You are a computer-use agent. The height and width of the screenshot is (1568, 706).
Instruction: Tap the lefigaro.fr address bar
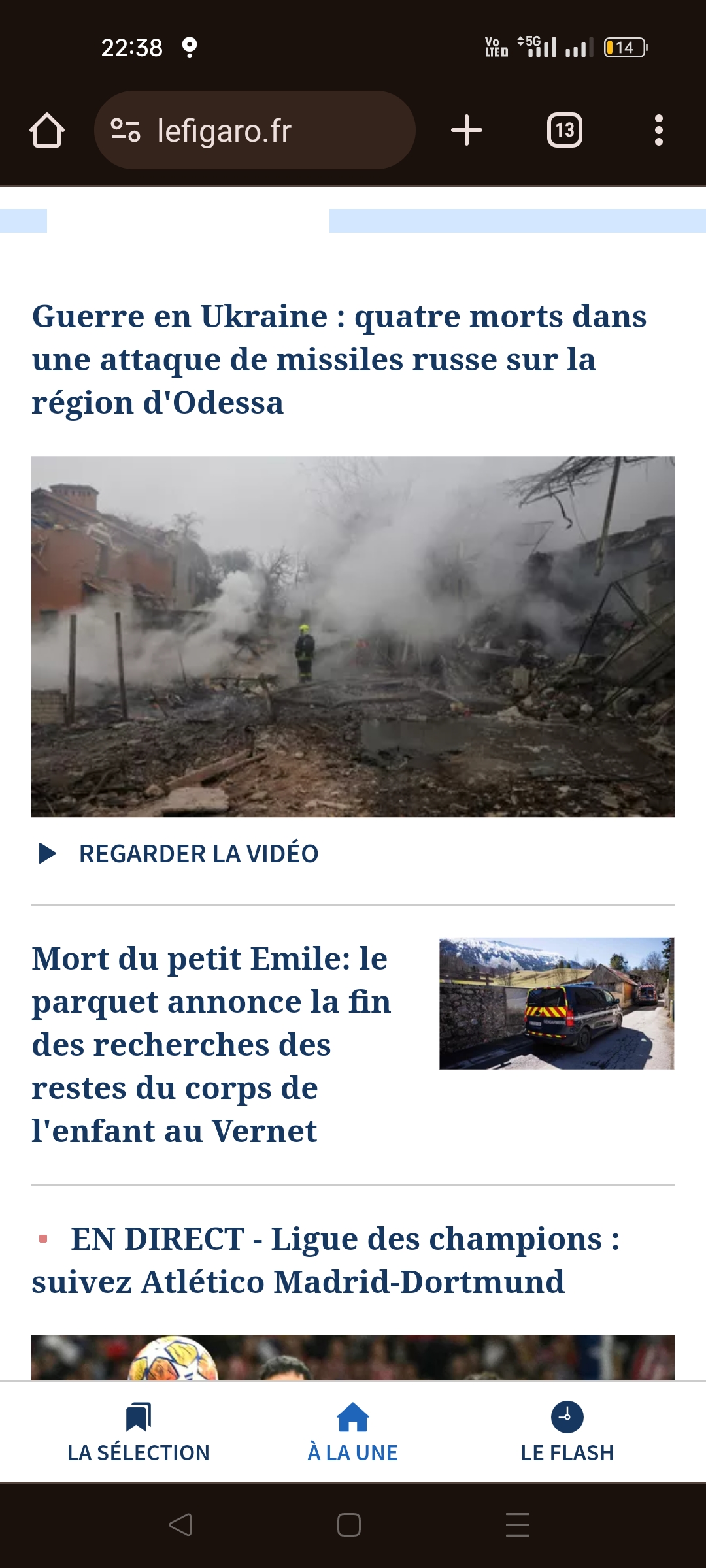[255, 130]
